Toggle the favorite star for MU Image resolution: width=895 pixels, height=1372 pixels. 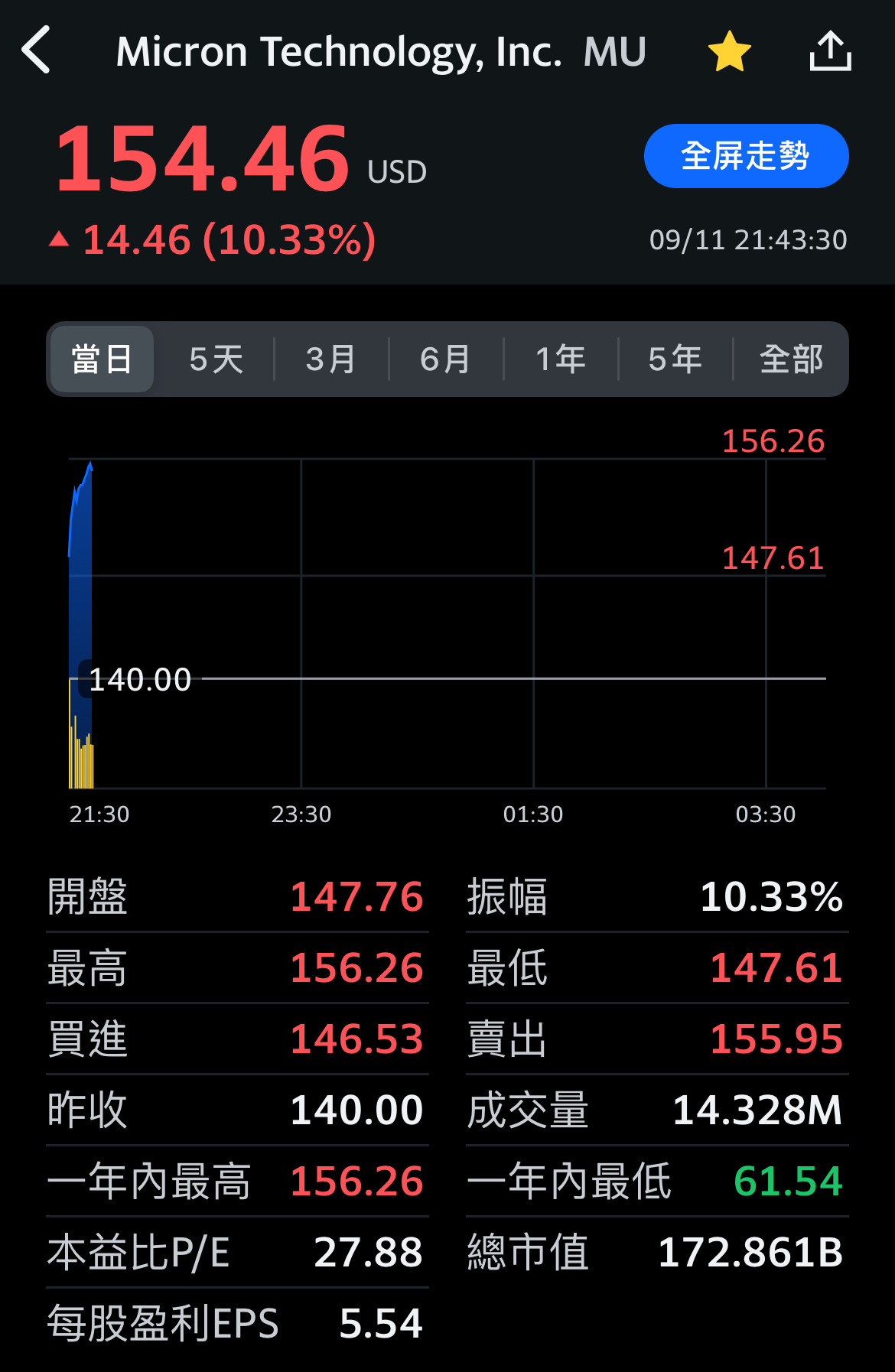tap(730, 51)
